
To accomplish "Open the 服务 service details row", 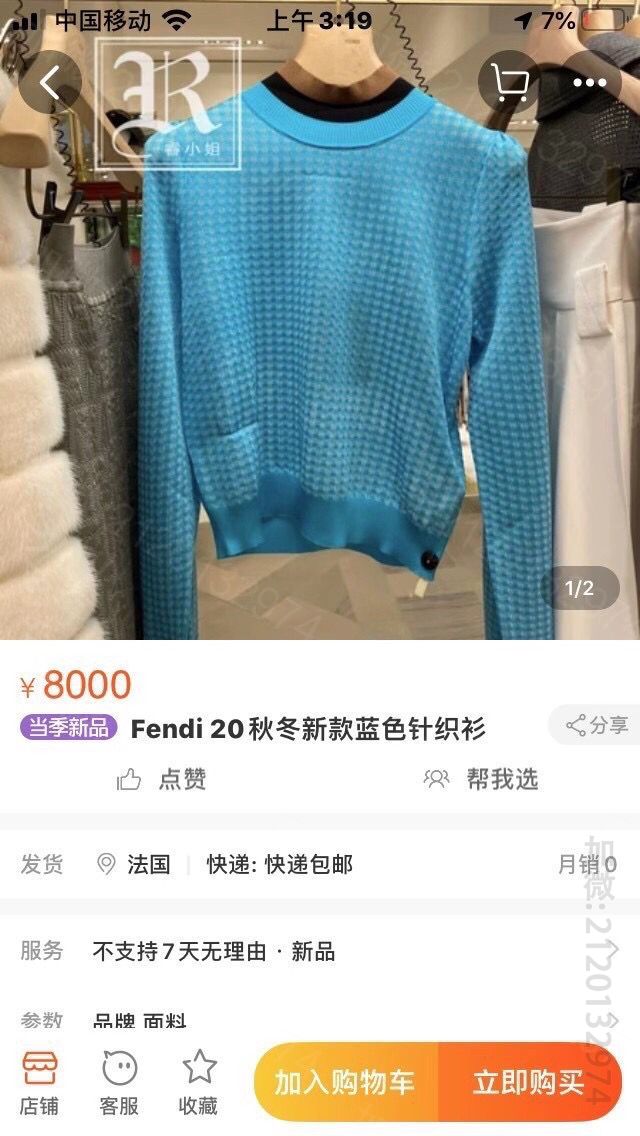I will (320, 951).
